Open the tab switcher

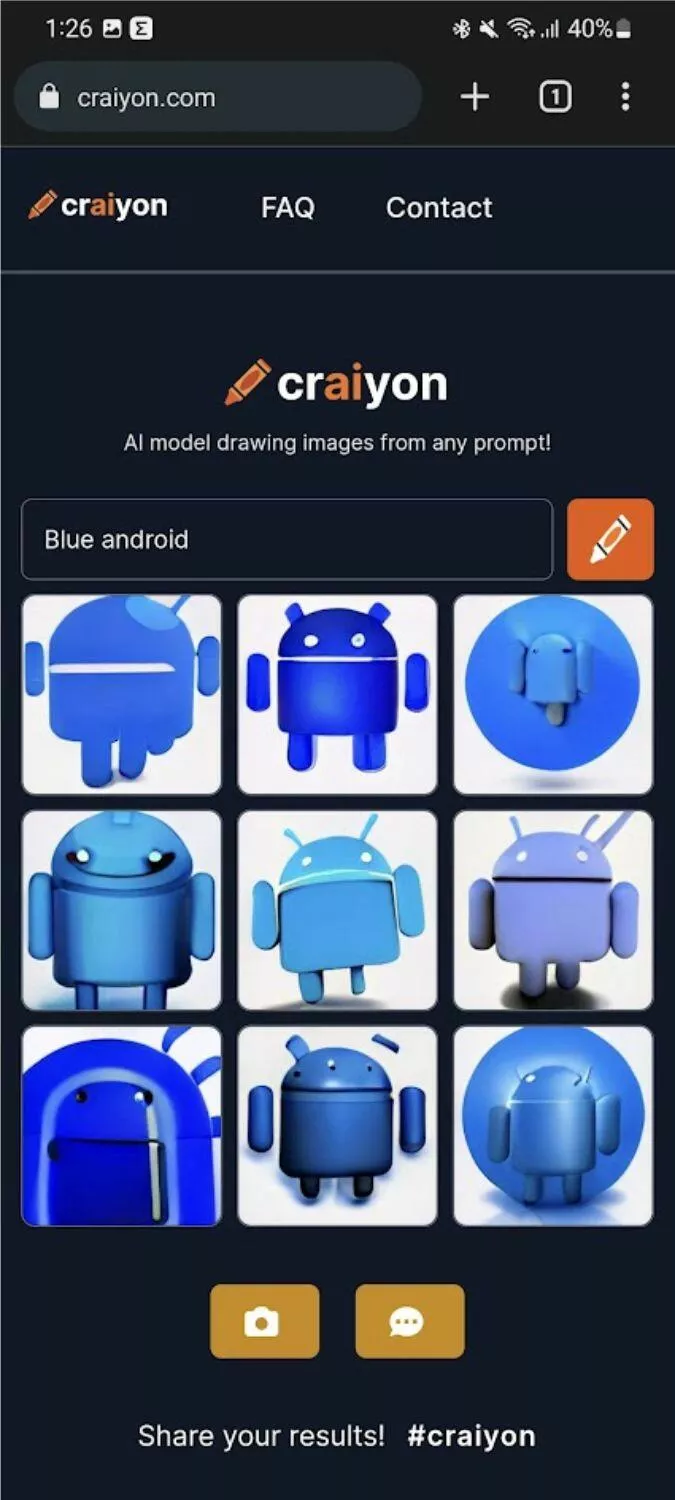click(555, 97)
